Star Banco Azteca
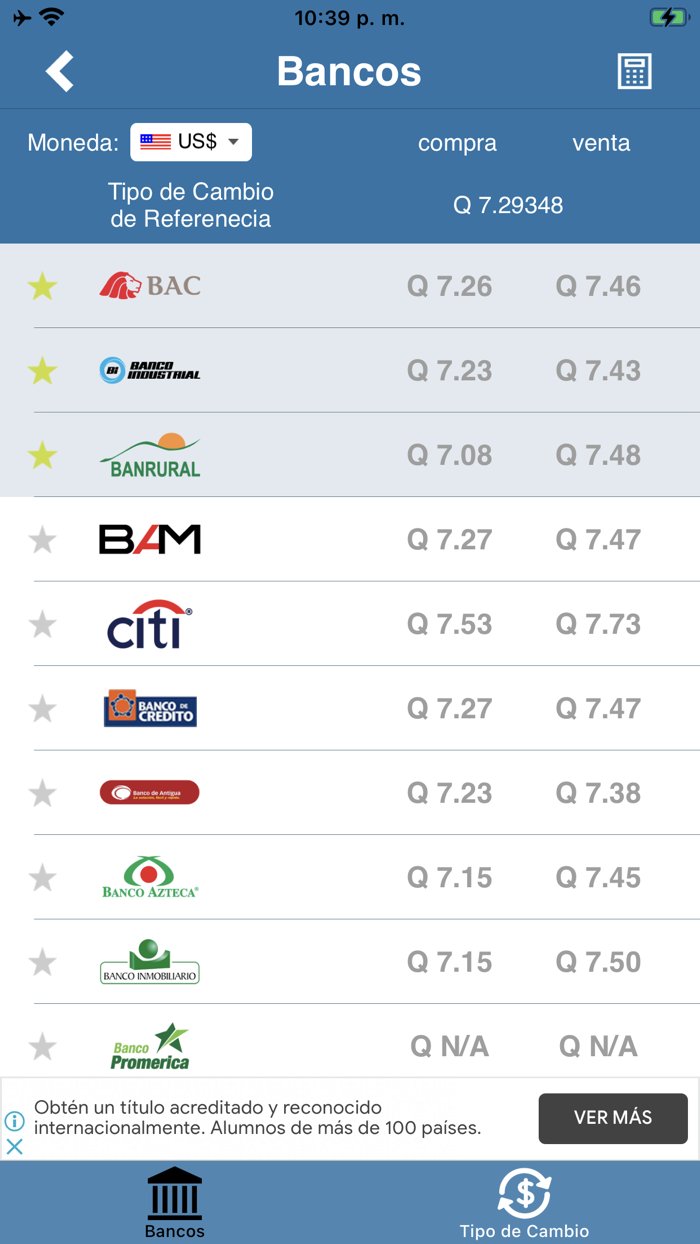This screenshot has height=1244, width=700. coord(42,878)
